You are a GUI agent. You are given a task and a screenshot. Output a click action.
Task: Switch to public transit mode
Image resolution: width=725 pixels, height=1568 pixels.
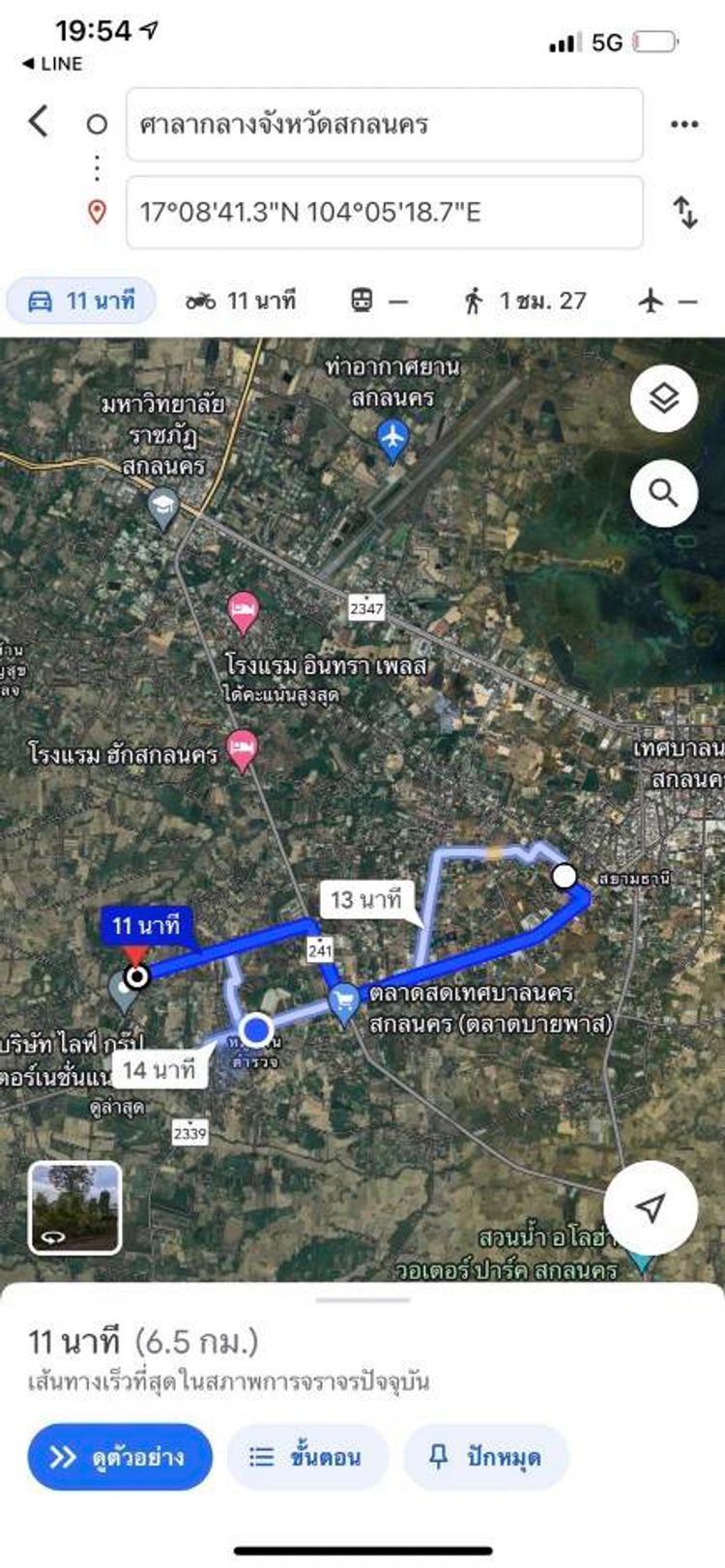tap(378, 301)
